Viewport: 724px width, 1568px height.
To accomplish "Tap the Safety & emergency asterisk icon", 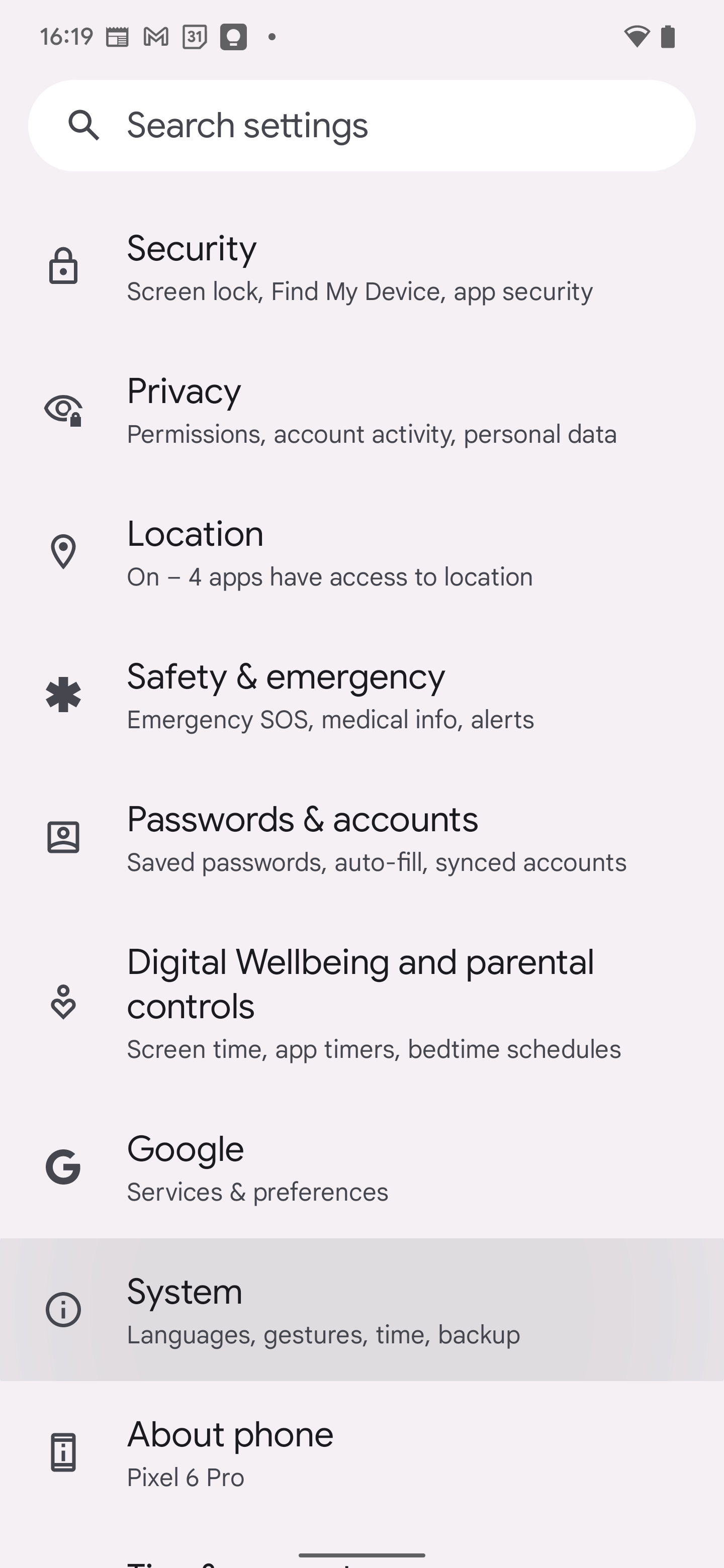I will pyautogui.click(x=63, y=695).
